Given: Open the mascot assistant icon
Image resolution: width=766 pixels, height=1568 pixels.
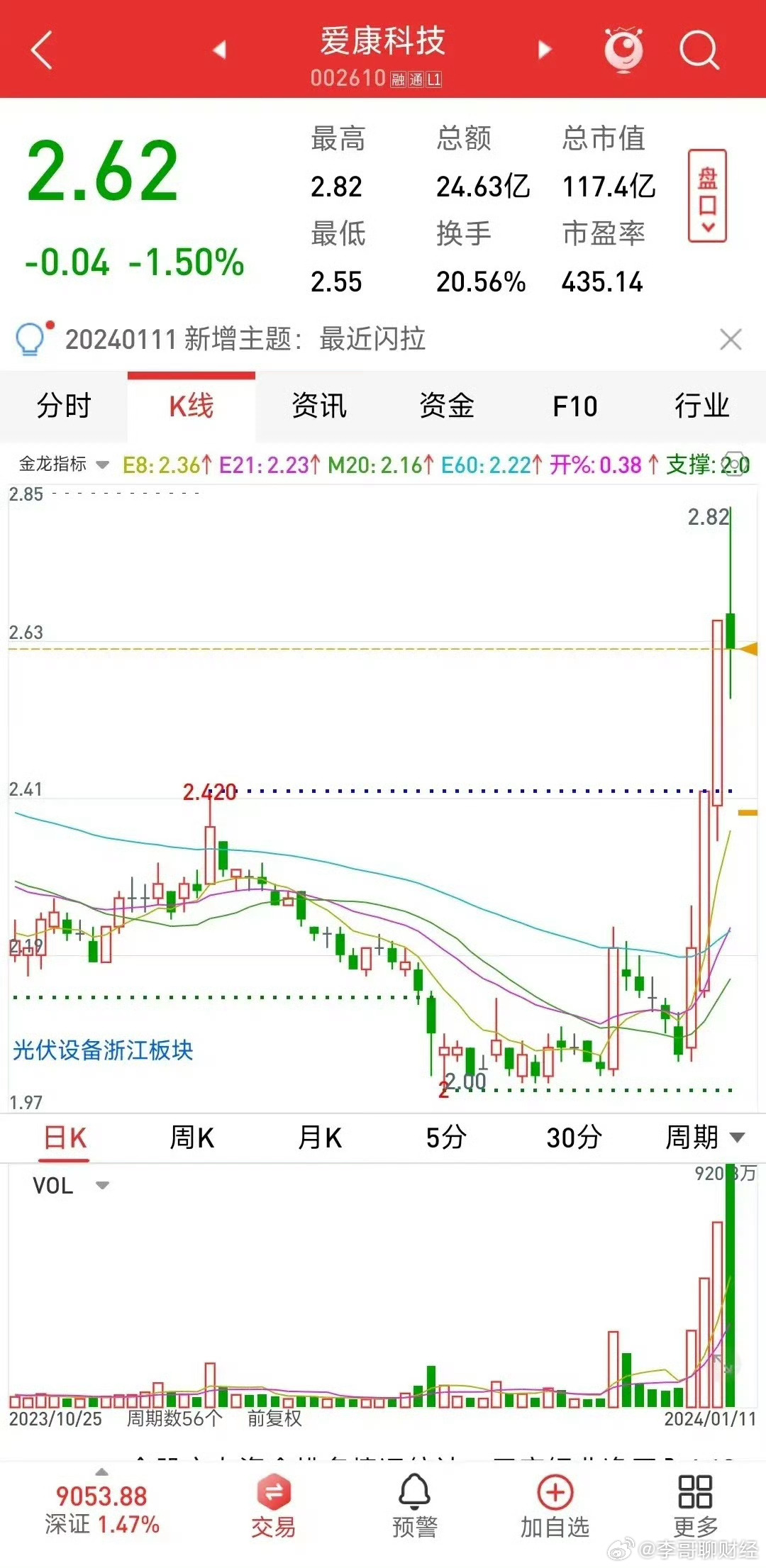Looking at the screenshot, I should pyautogui.click(x=623, y=50).
